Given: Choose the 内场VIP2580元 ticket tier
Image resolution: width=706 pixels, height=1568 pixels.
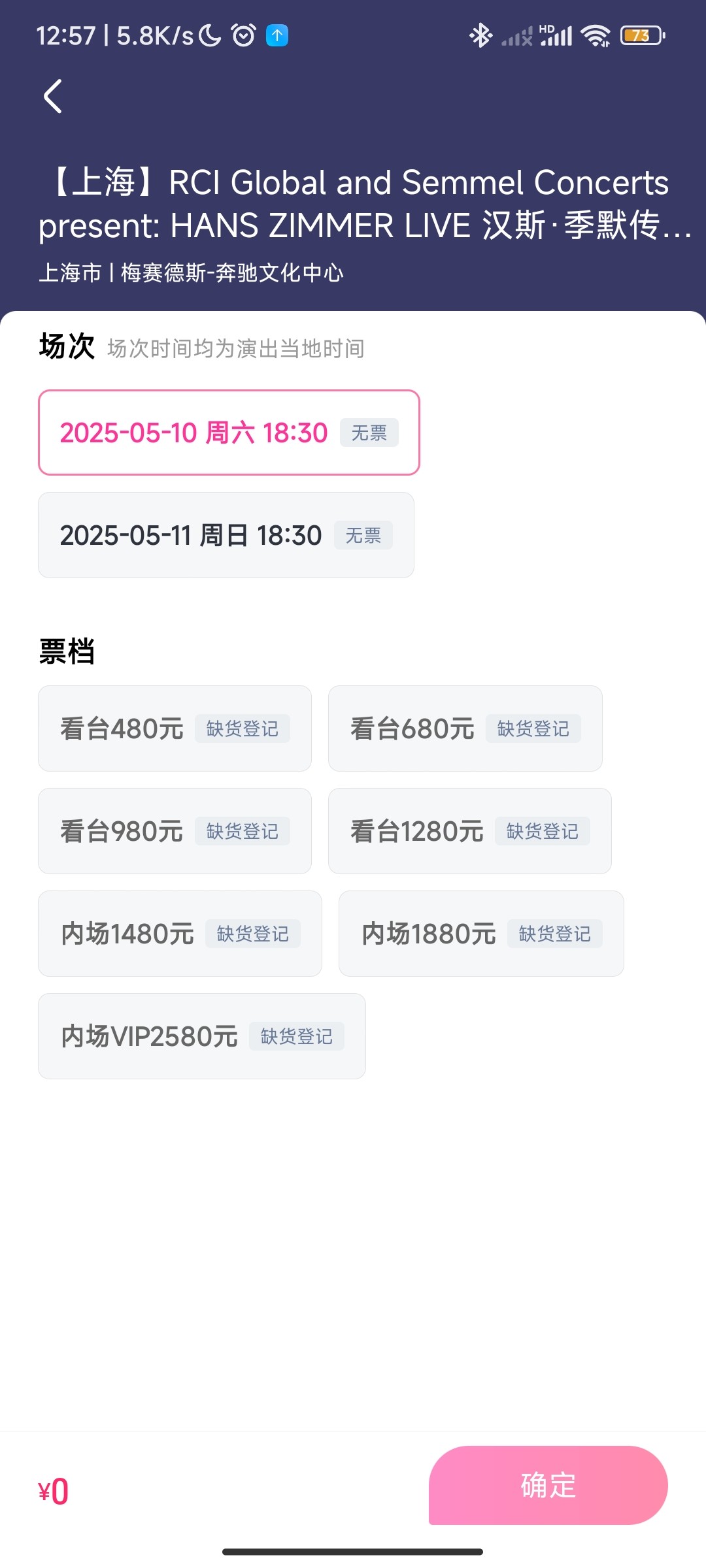Looking at the screenshot, I should coord(201,1036).
